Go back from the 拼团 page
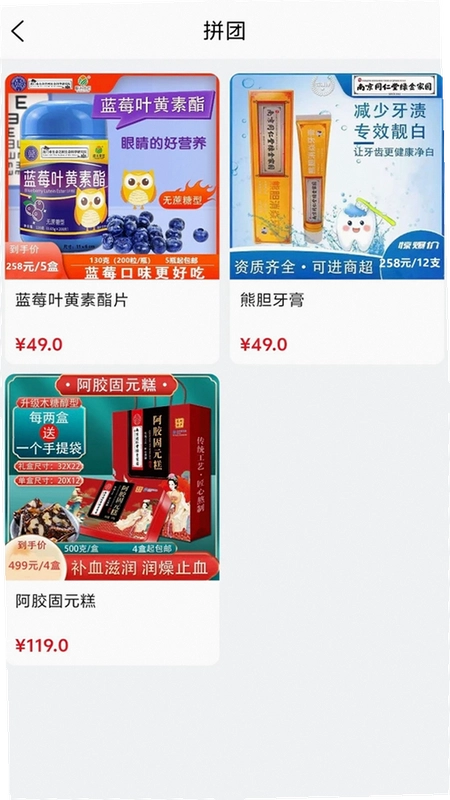This screenshot has height=800, width=450. point(17,31)
